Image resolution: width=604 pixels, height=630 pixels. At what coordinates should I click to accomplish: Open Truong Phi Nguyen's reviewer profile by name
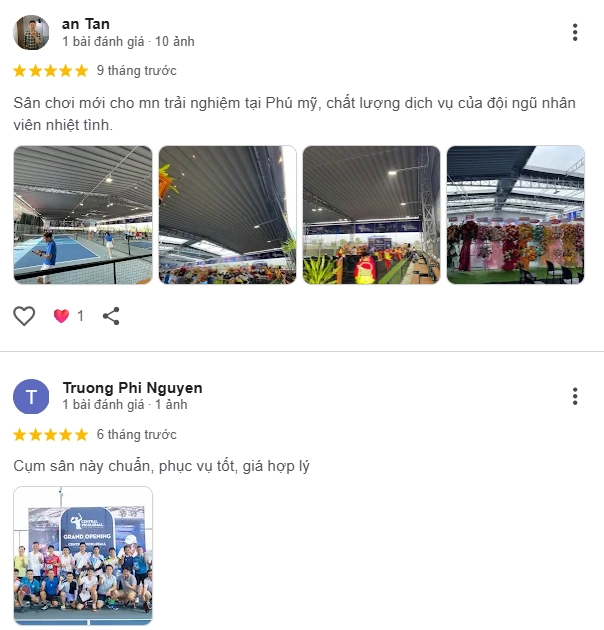(132, 387)
